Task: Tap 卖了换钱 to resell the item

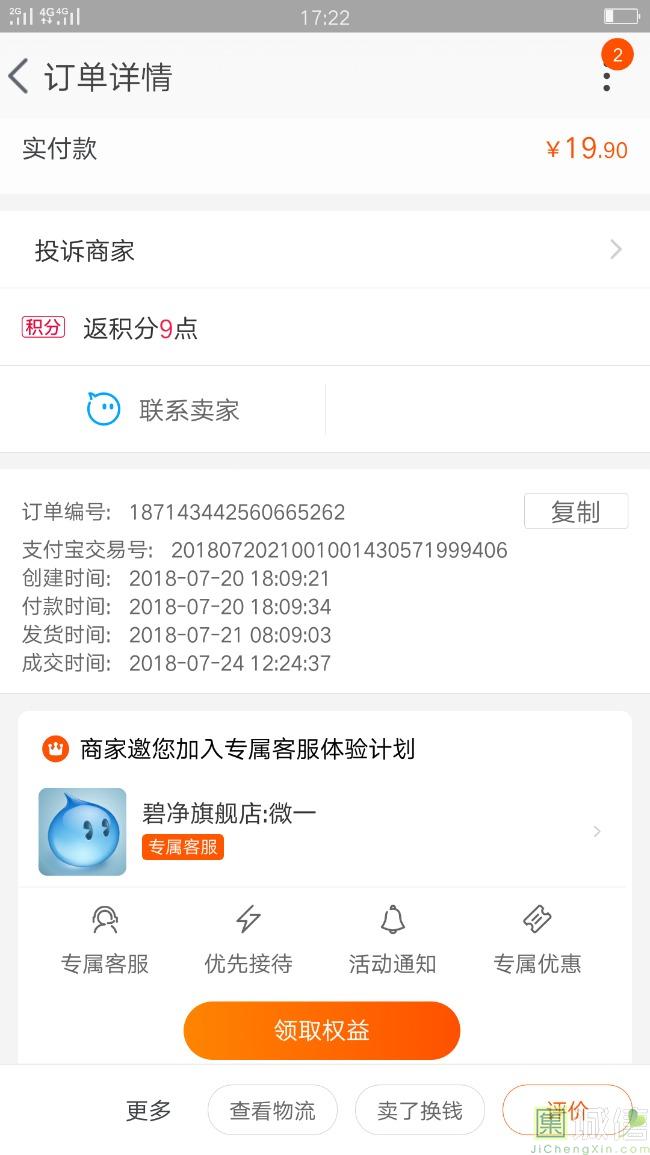Action: tap(419, 1110)
